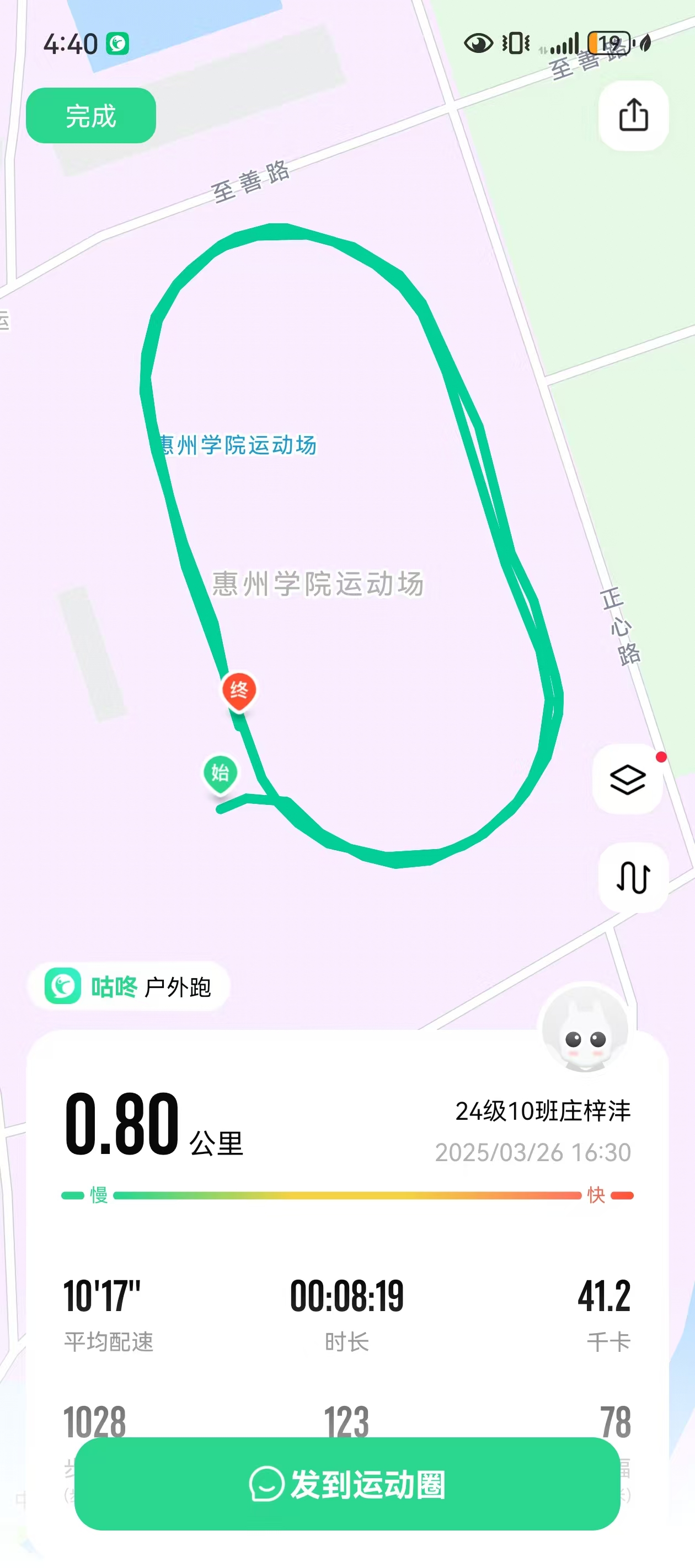Tap the route track icon
This screenshot has height=1568, width=695.
coord(633,877)
